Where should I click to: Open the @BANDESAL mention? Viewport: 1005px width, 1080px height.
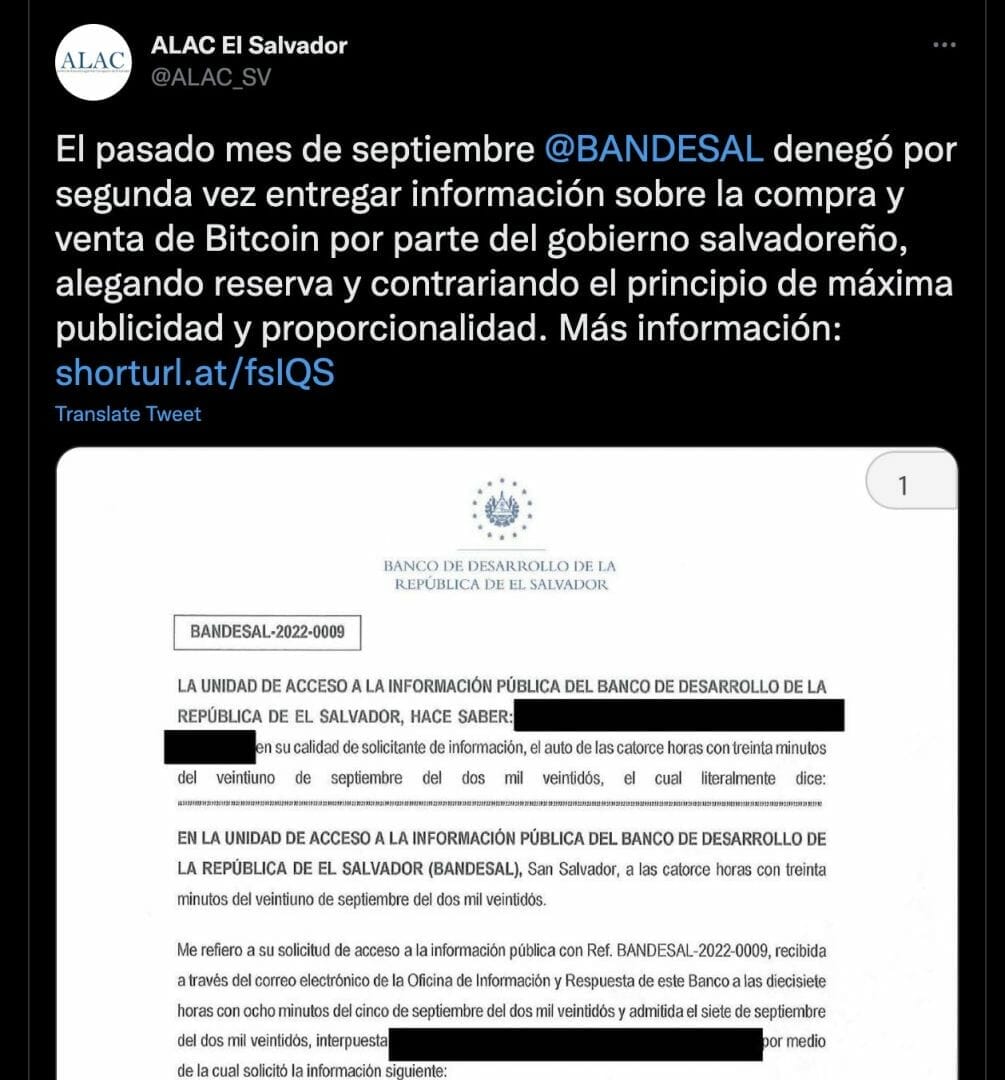coord(653,150)
